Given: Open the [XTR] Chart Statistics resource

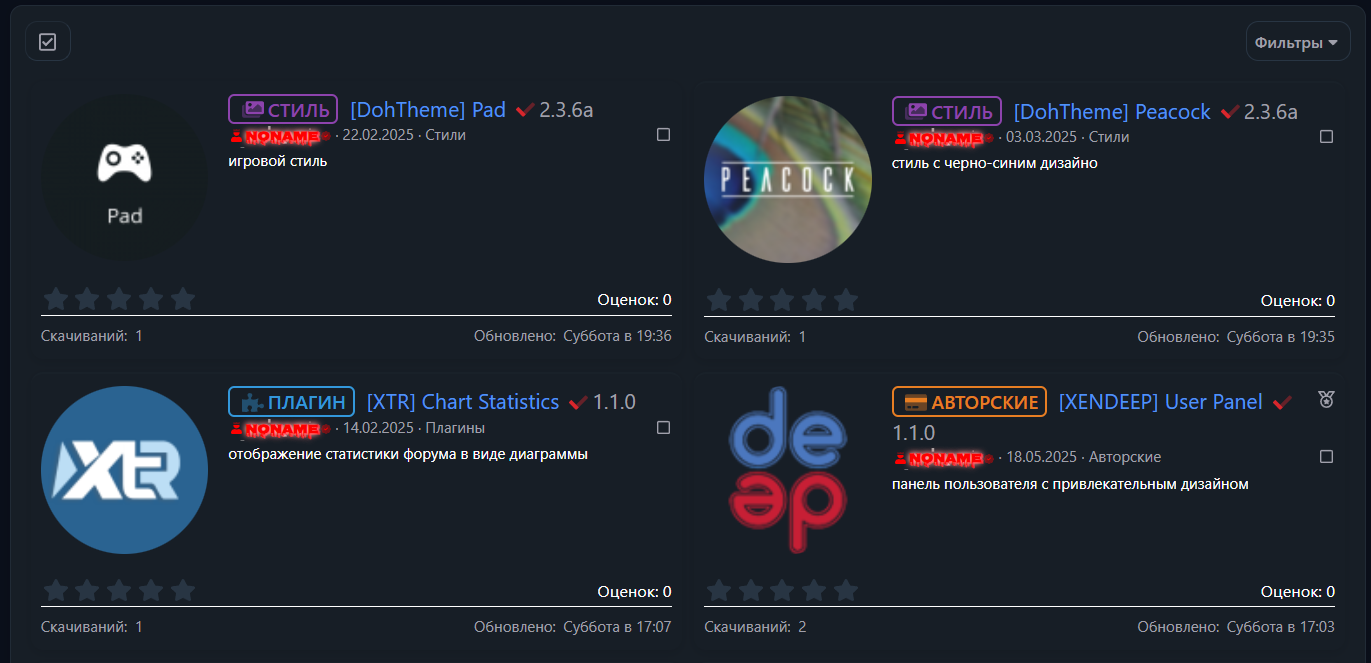Looking at the screenshot, I should (x=463, y=402).
